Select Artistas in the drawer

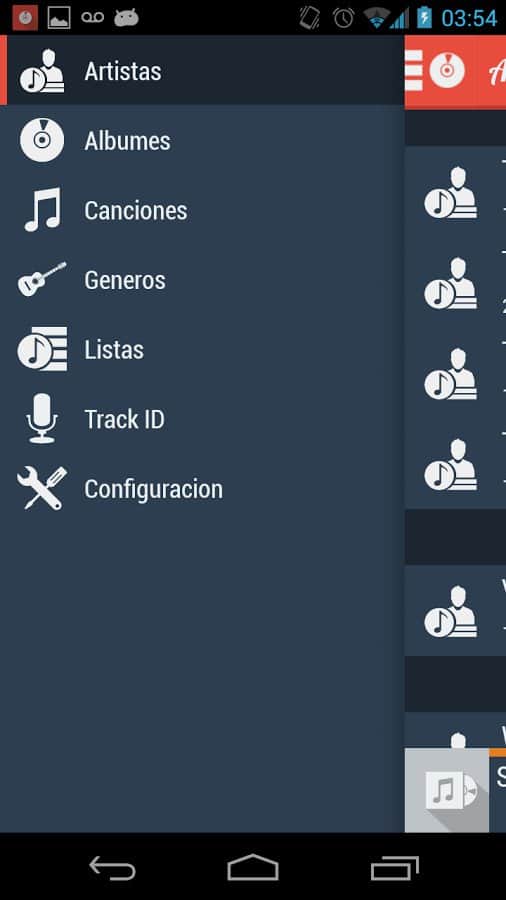202,71
